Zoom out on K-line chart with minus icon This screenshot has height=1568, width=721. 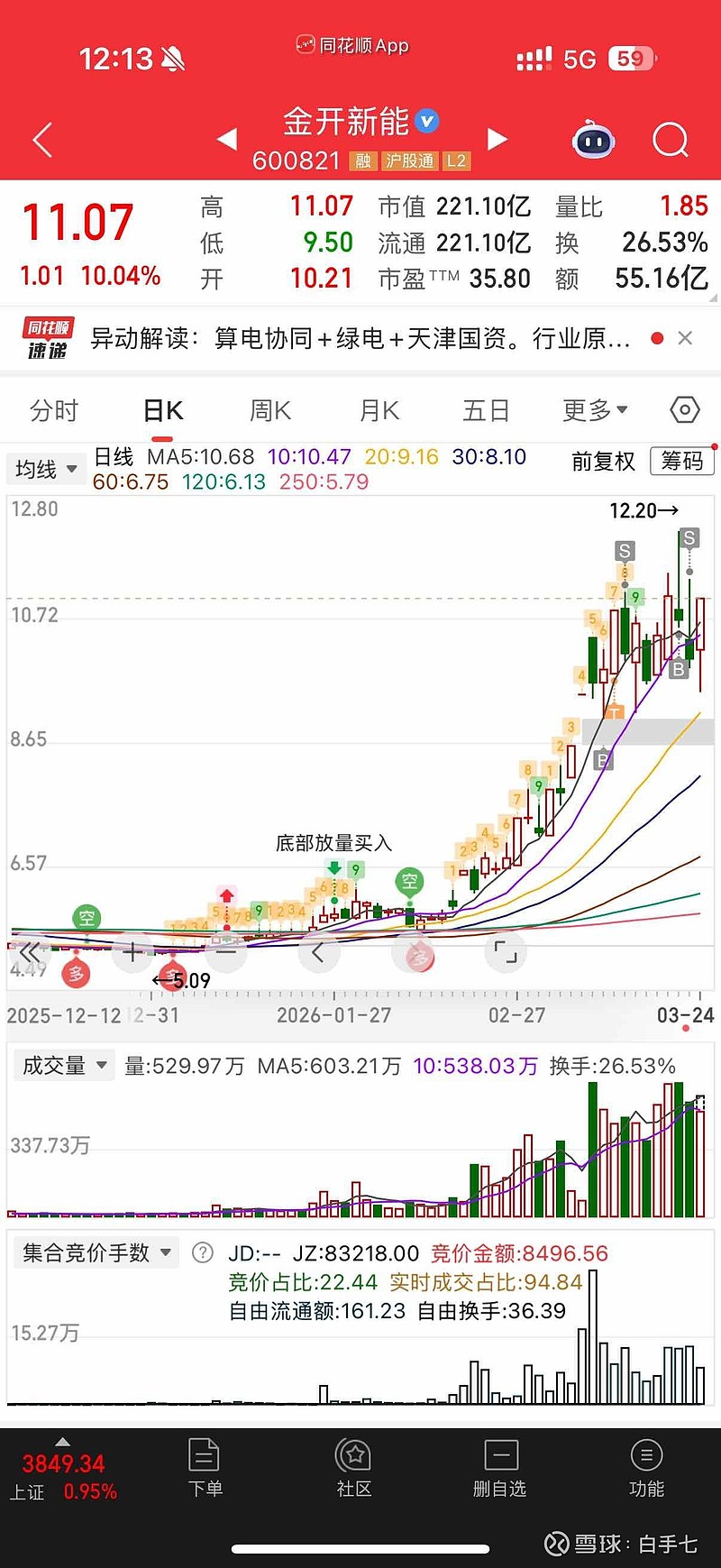tap(225, 952)
